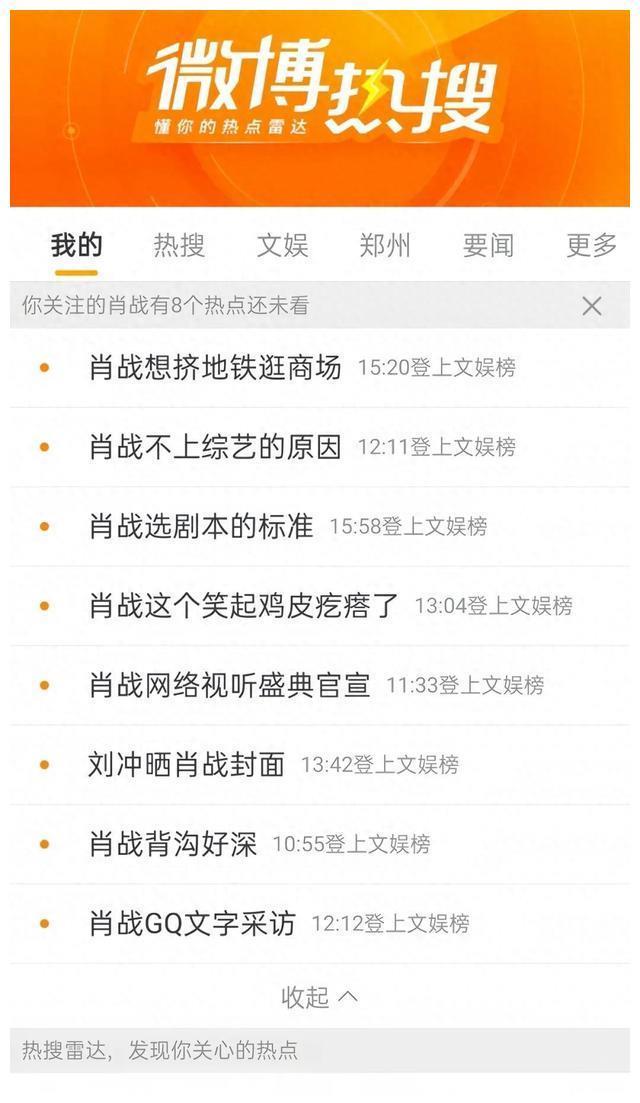View topic 肖战网络视听盛典官宣
The image size is (640, 1103).
point(229,685)
